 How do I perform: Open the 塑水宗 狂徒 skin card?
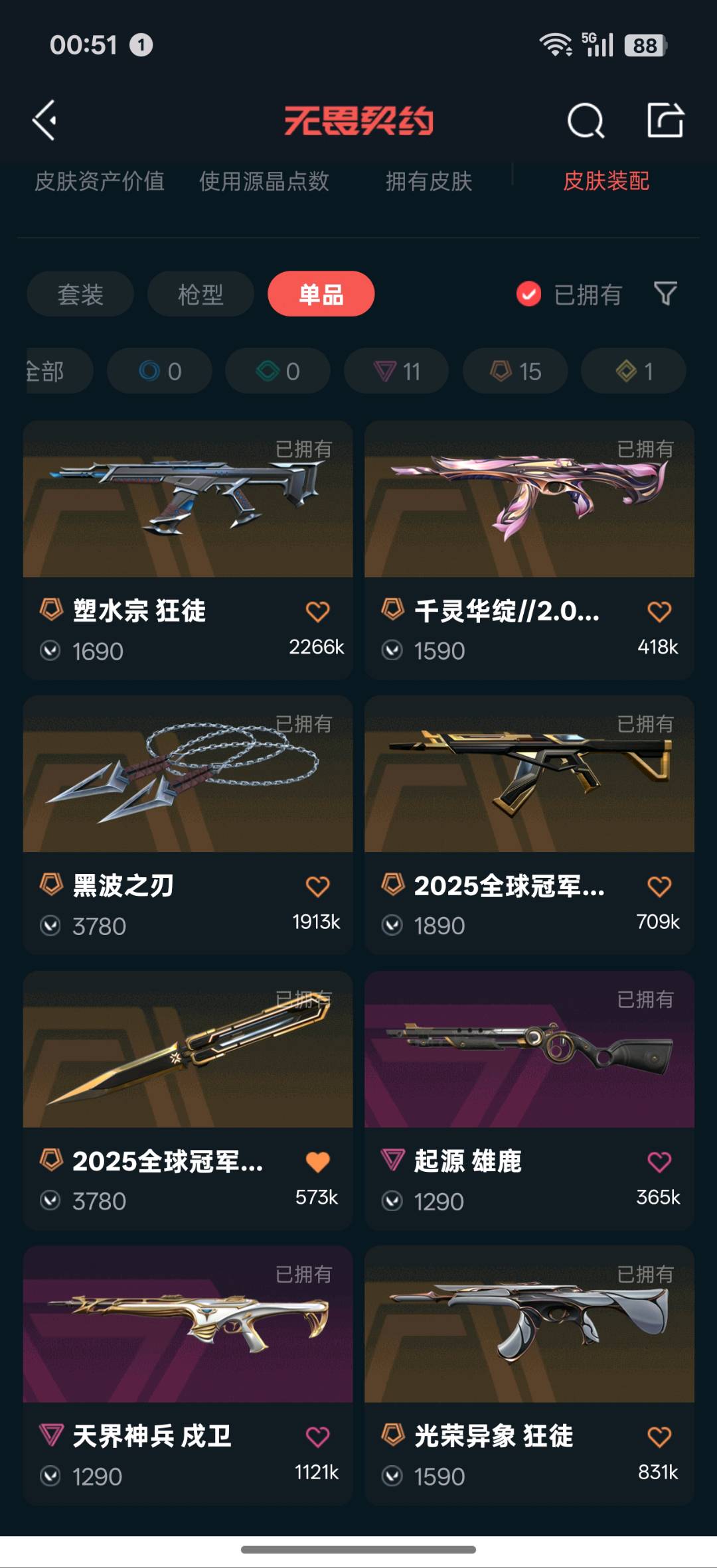[188, 499]
